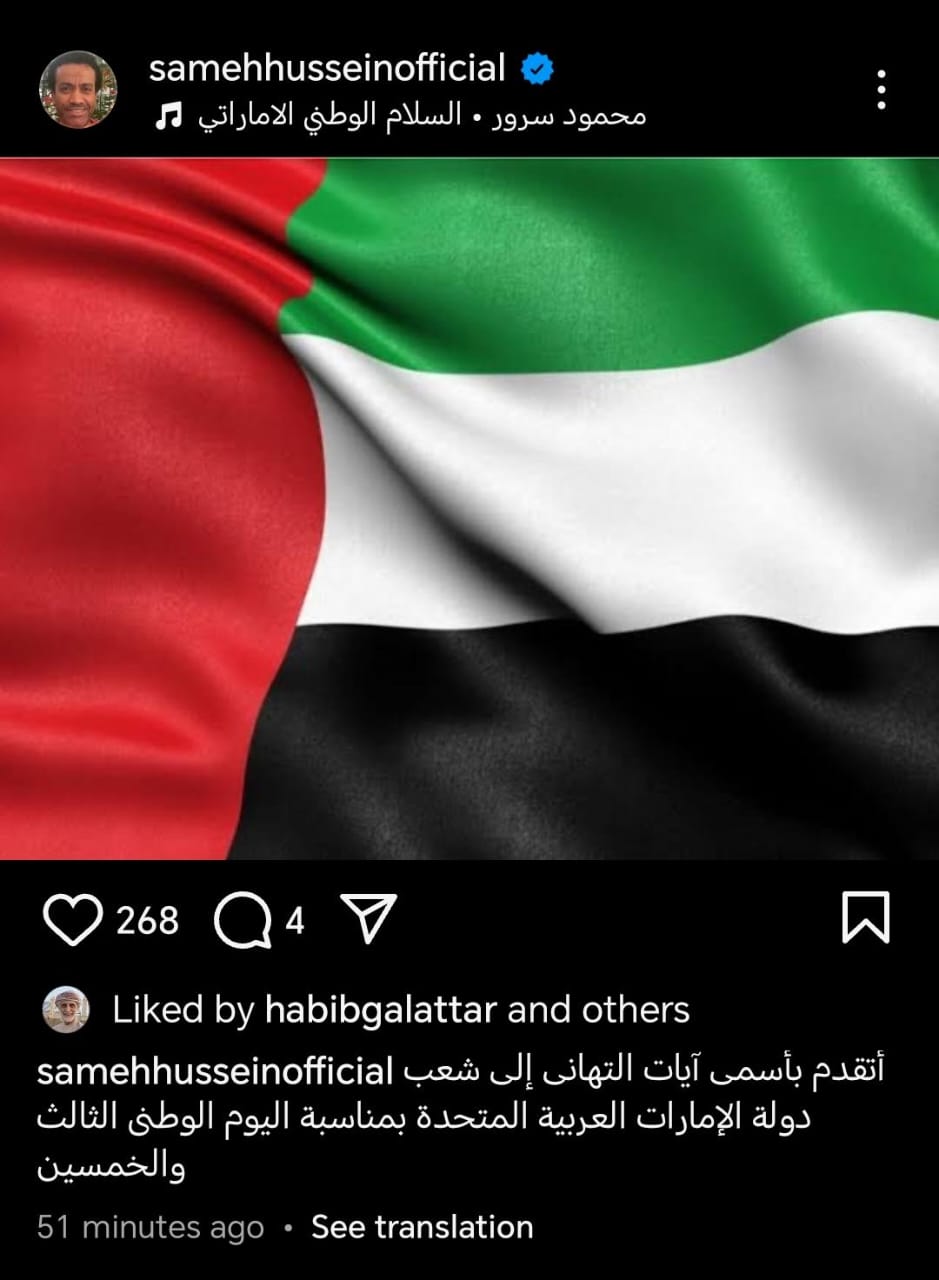The width and height of the screenshot is (939, 1280).
Task: Save the post with the bookmark icon
Action: pyautogui.click(x=865, y=919)
